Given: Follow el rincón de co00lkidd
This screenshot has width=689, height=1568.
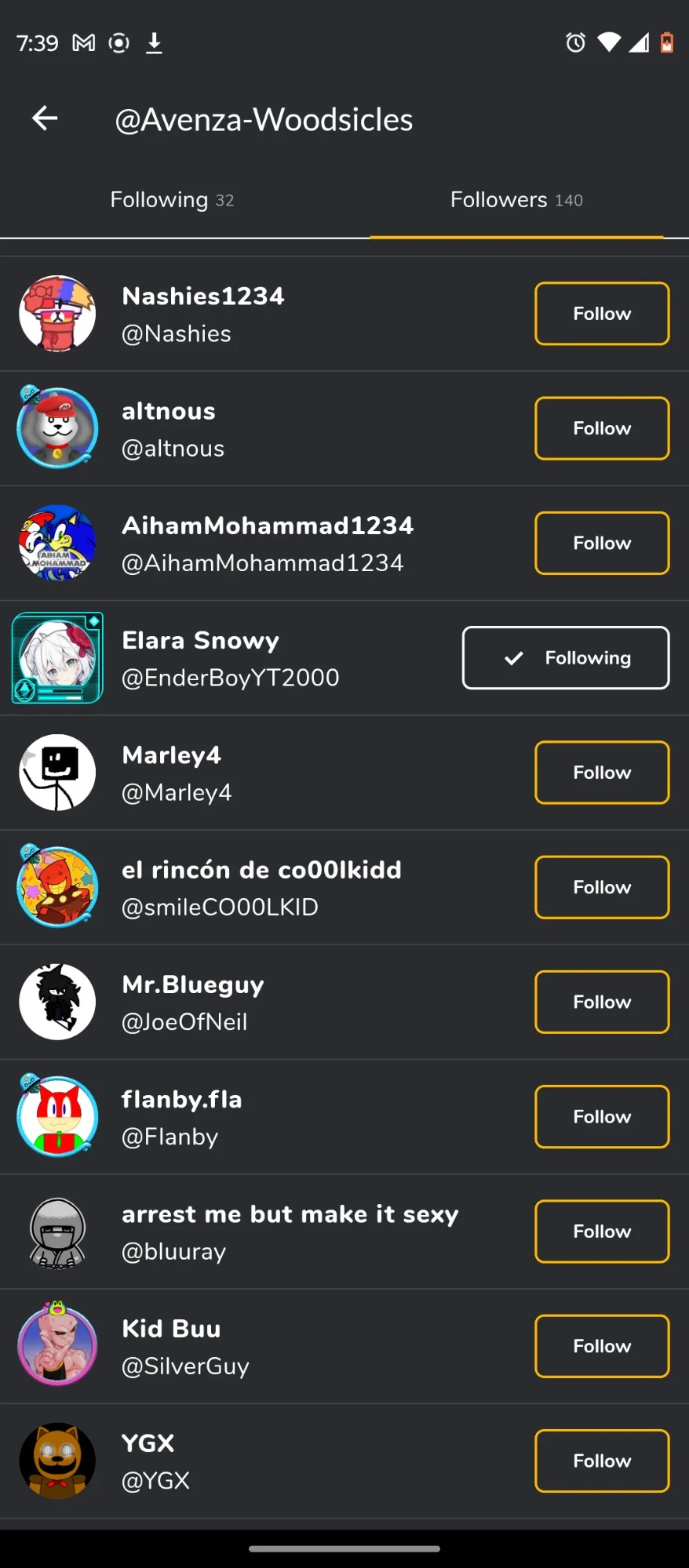Looking at the screenshot, I should coord(601,887).
